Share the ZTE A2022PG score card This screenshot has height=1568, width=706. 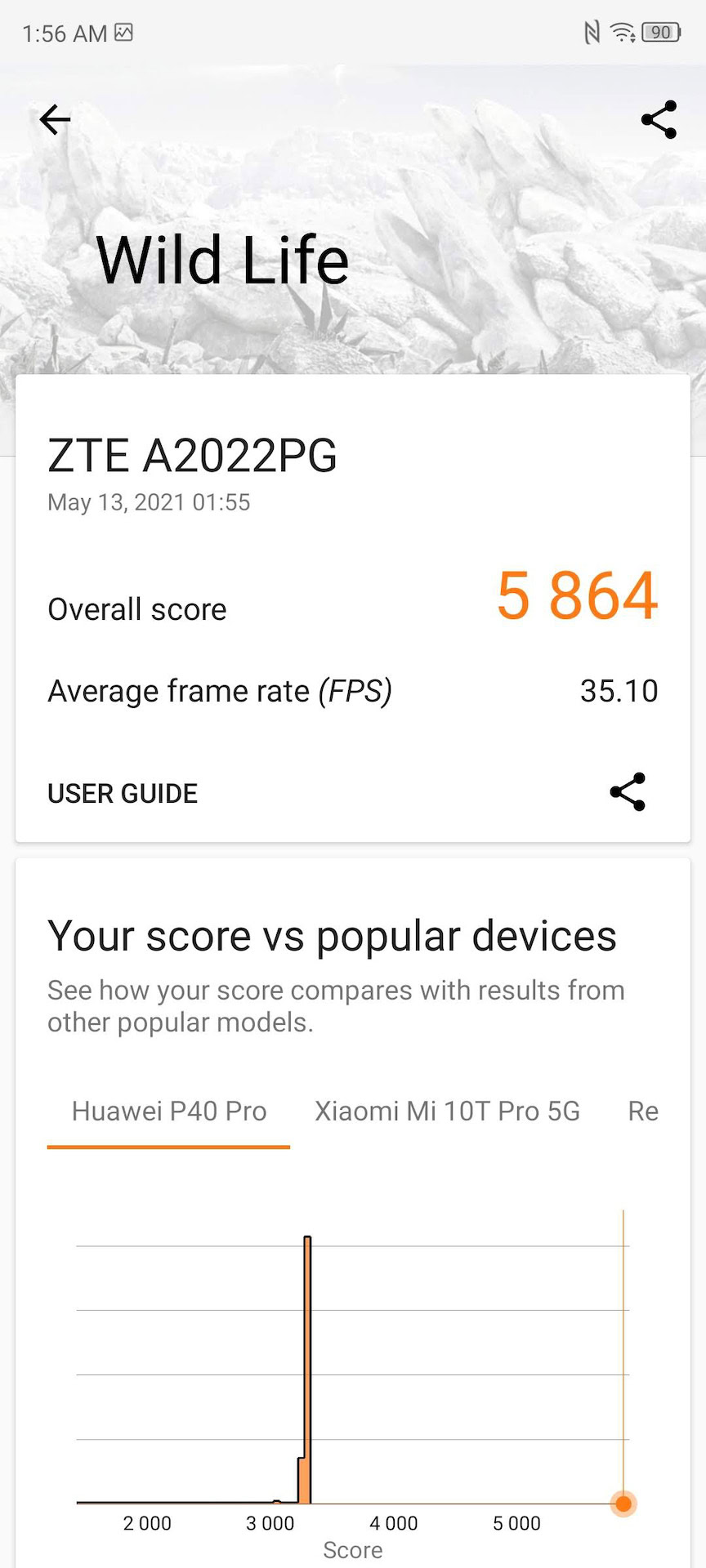pos(628,791)
